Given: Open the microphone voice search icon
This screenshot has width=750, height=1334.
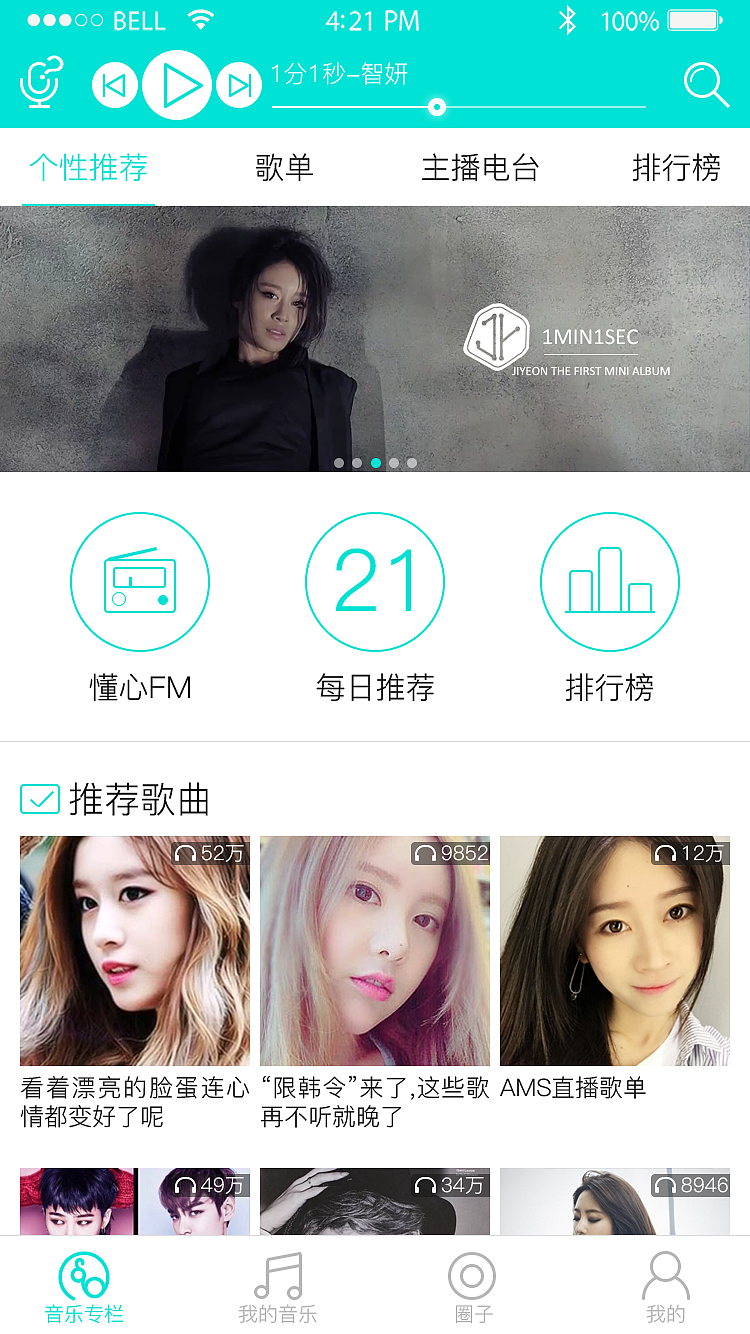Looking at the screenshot, I should 42,83.
